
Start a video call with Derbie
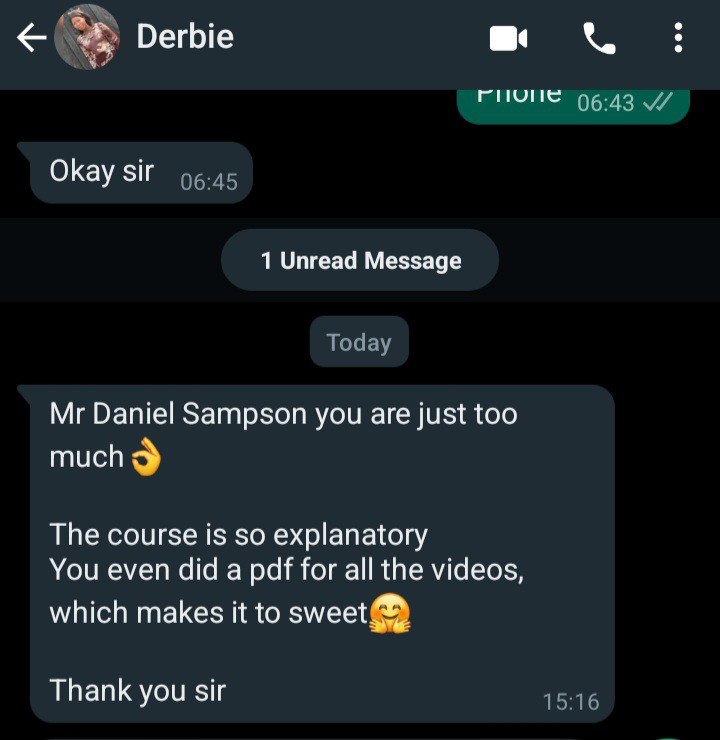pyautogui.click(x=508, y=39)
